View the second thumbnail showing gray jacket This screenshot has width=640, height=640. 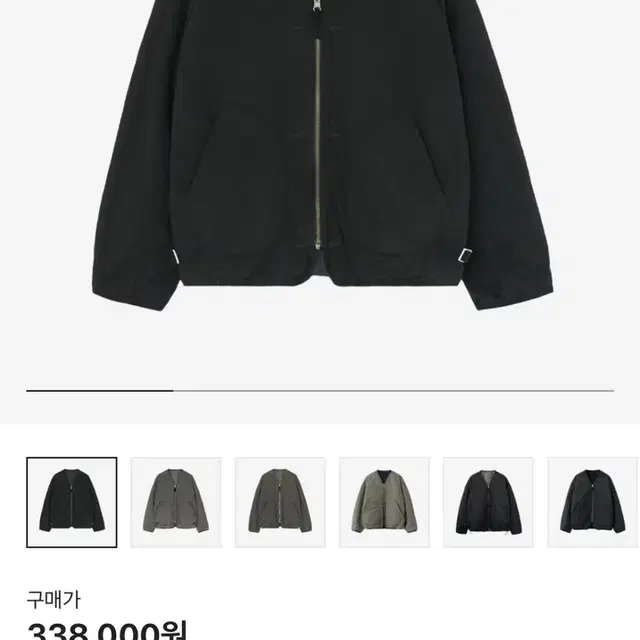point(176,503)
